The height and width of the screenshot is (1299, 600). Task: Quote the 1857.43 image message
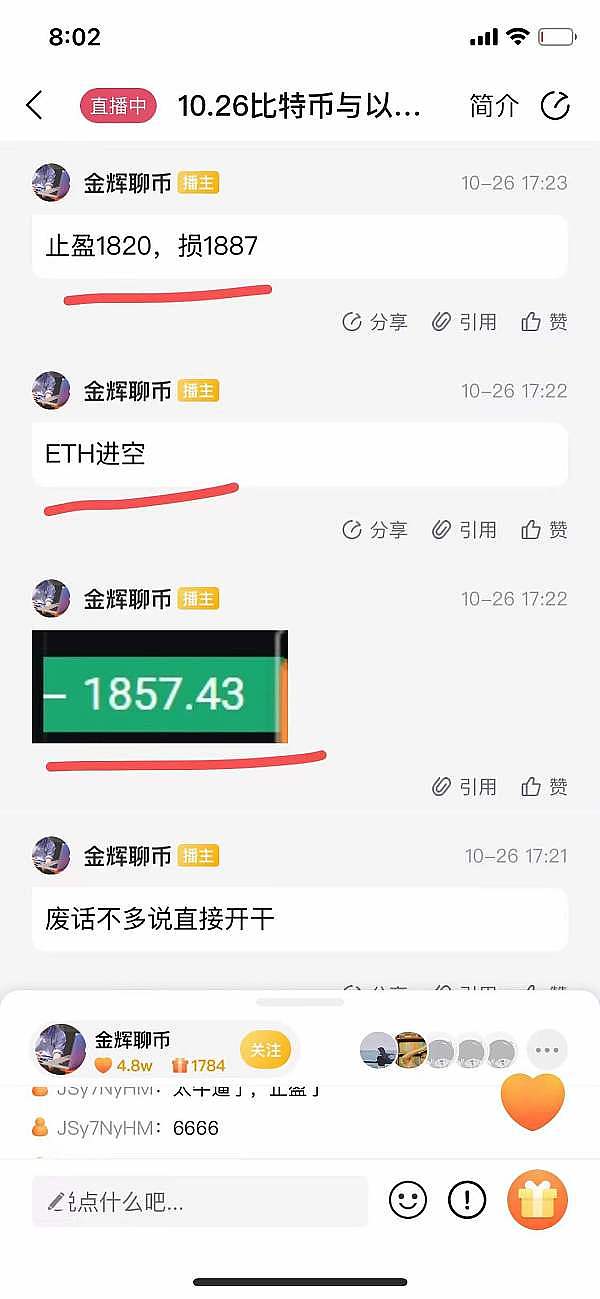point(464,787)
